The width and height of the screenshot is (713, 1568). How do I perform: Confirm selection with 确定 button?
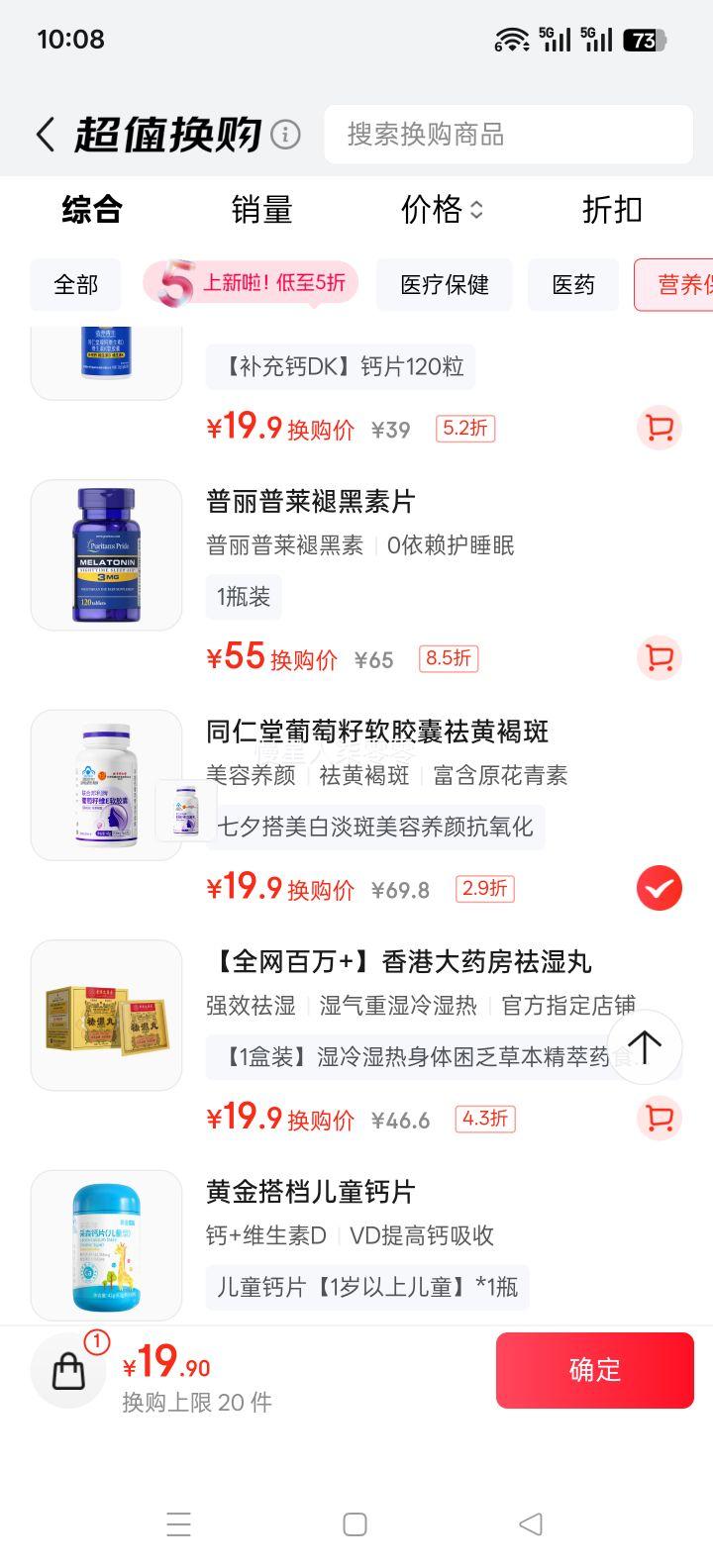click(x=594, y=1370)
